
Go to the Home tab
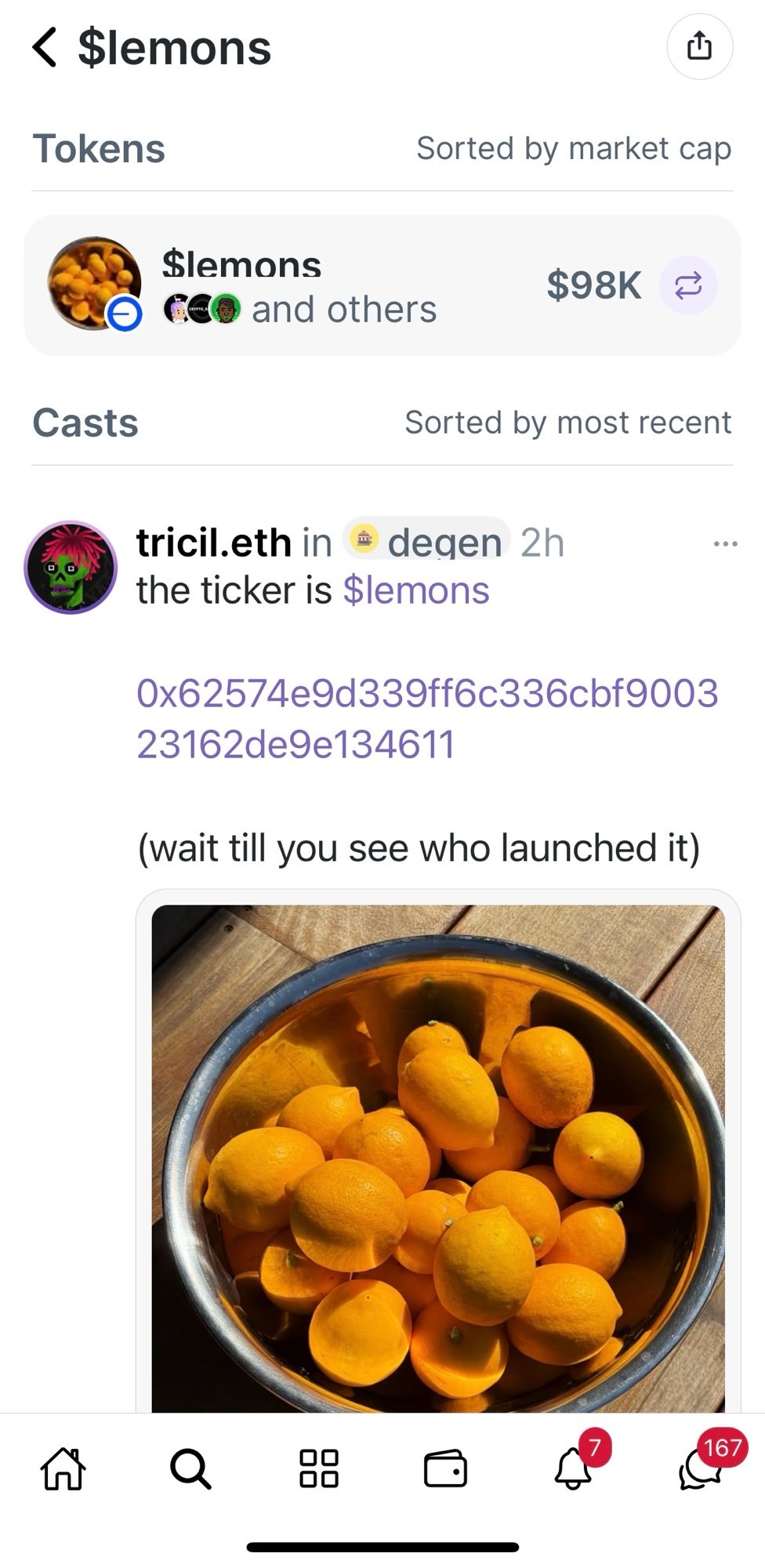63,1468
